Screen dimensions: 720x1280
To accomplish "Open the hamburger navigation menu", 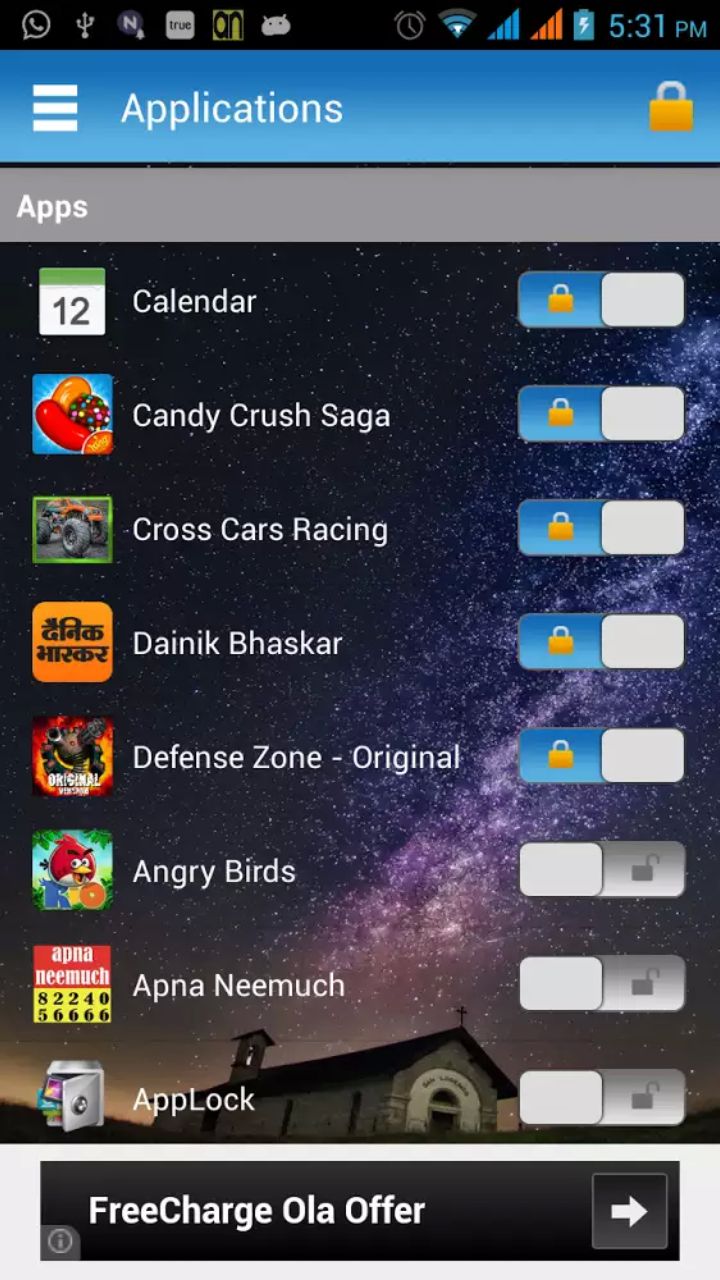I will coord(55,108).
